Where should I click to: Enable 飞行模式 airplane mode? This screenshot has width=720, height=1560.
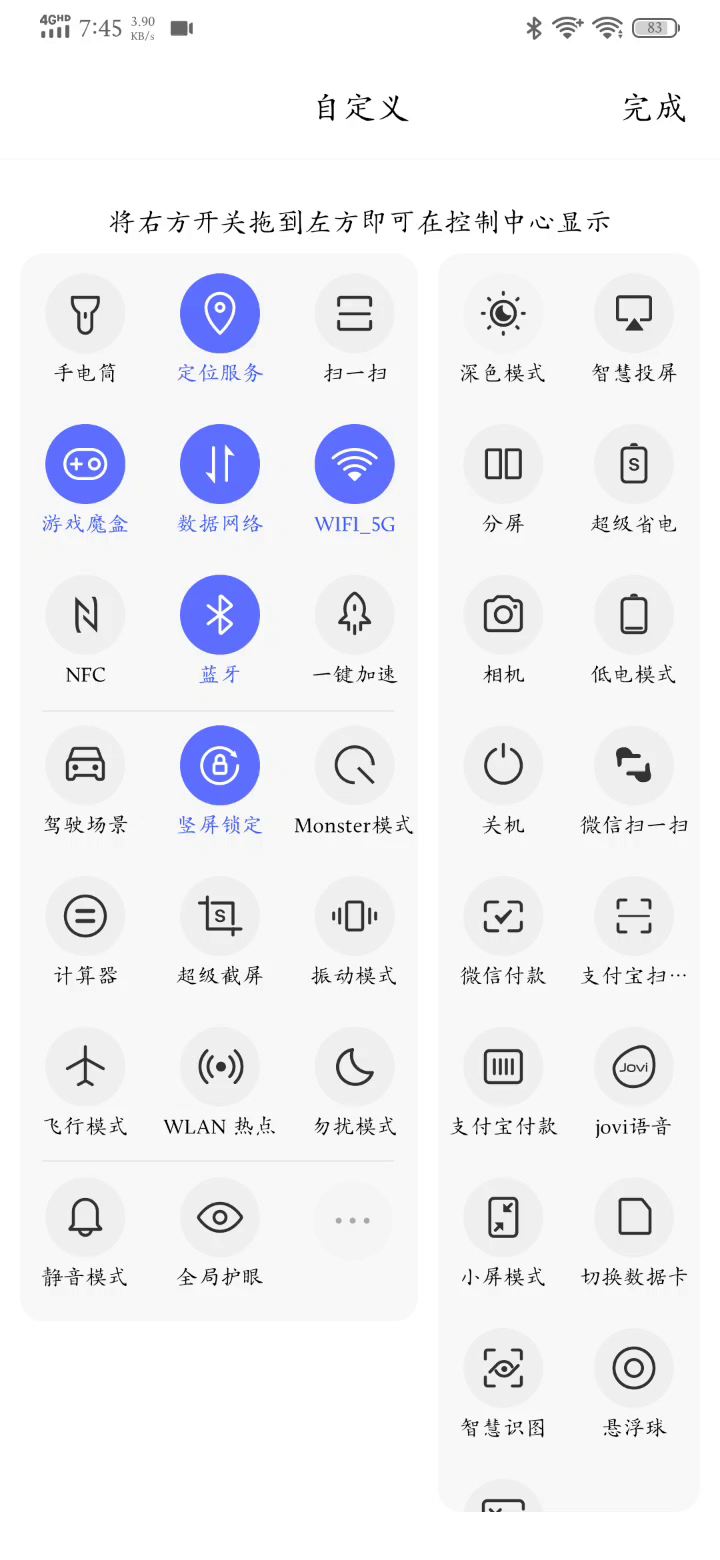coord(85,1067)
